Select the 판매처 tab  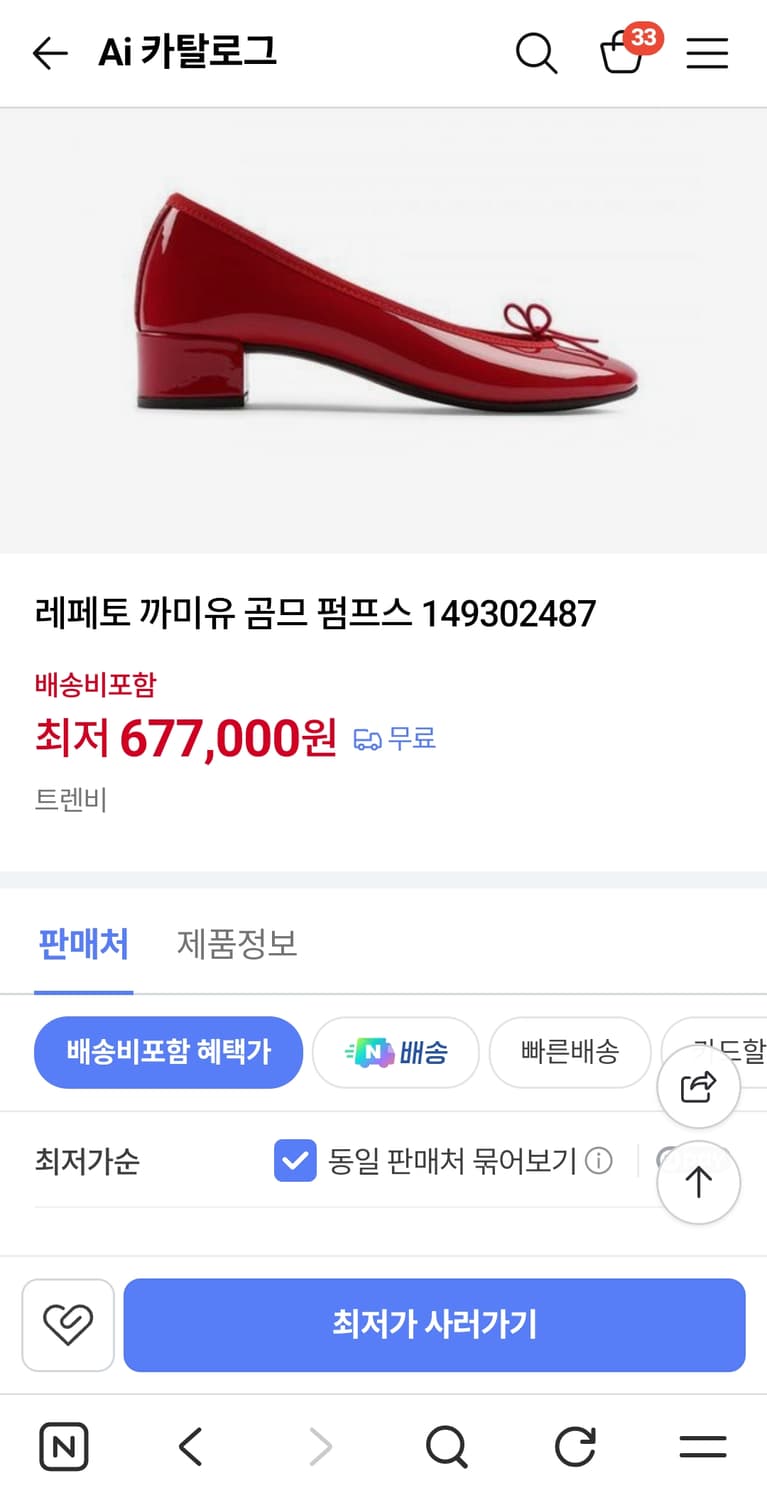pos(84,945)
